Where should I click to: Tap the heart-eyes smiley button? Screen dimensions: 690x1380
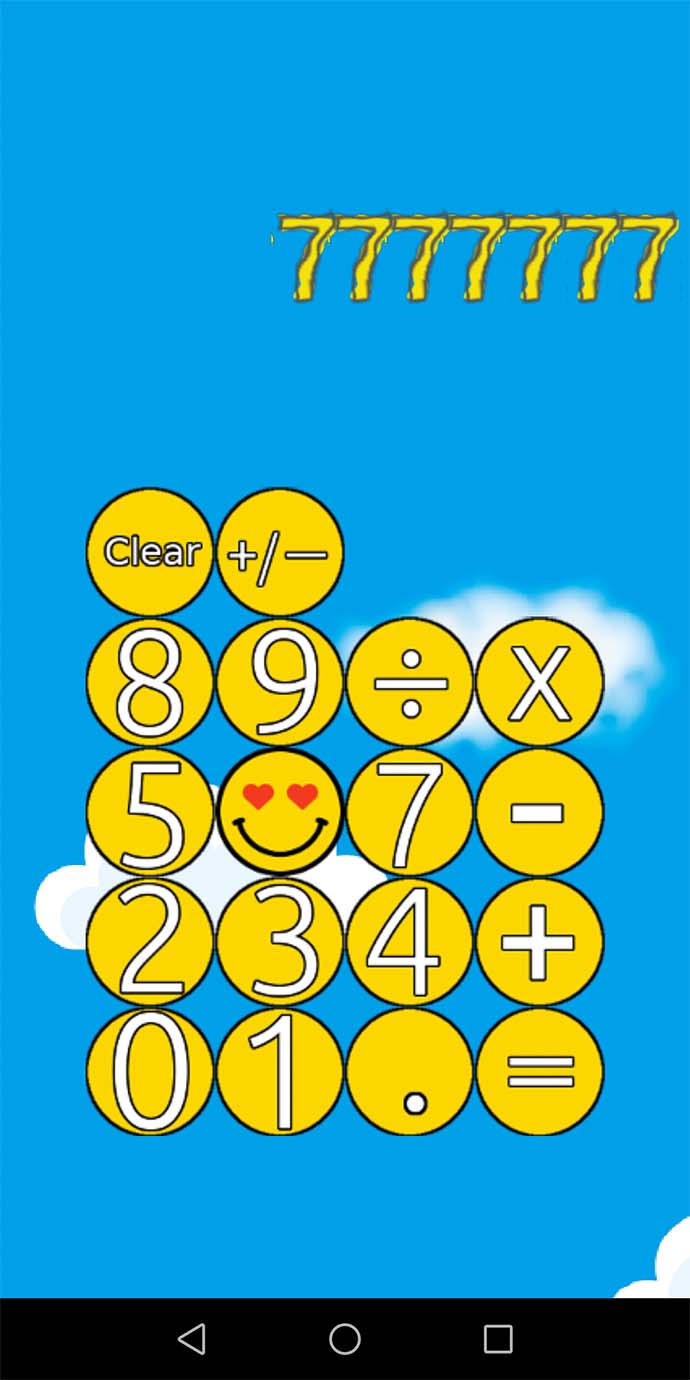click(x=280, y=812)
